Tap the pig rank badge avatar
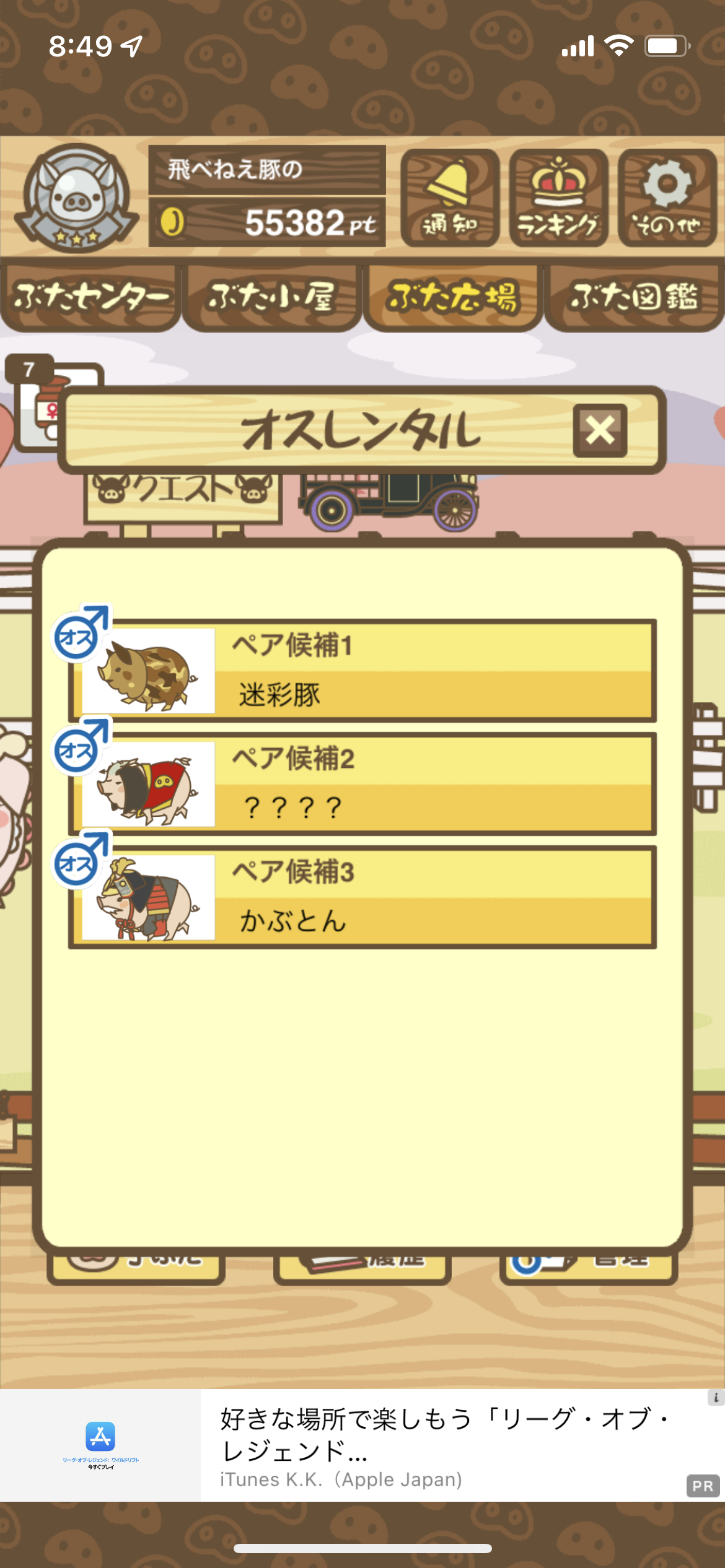 pos(76,198)
